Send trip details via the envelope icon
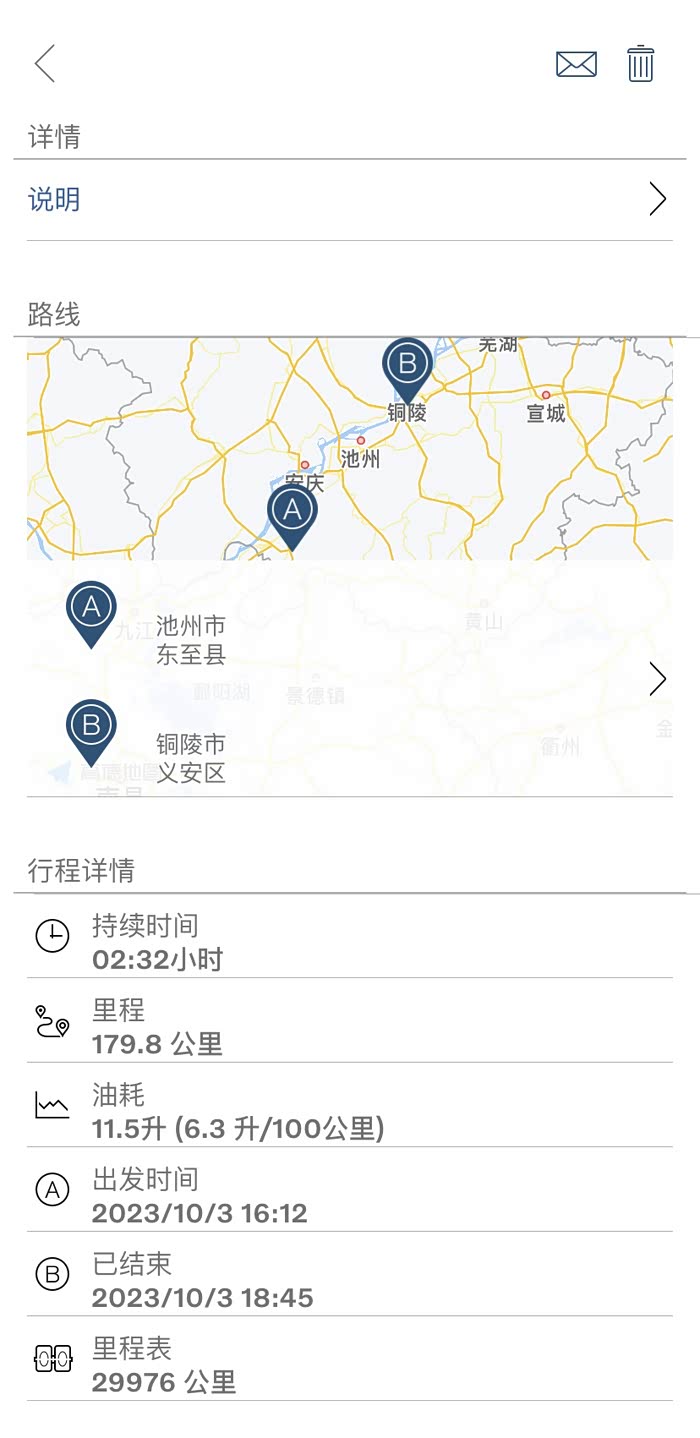The height and width of the screenshot is (1438, 700). click(576, 64)
